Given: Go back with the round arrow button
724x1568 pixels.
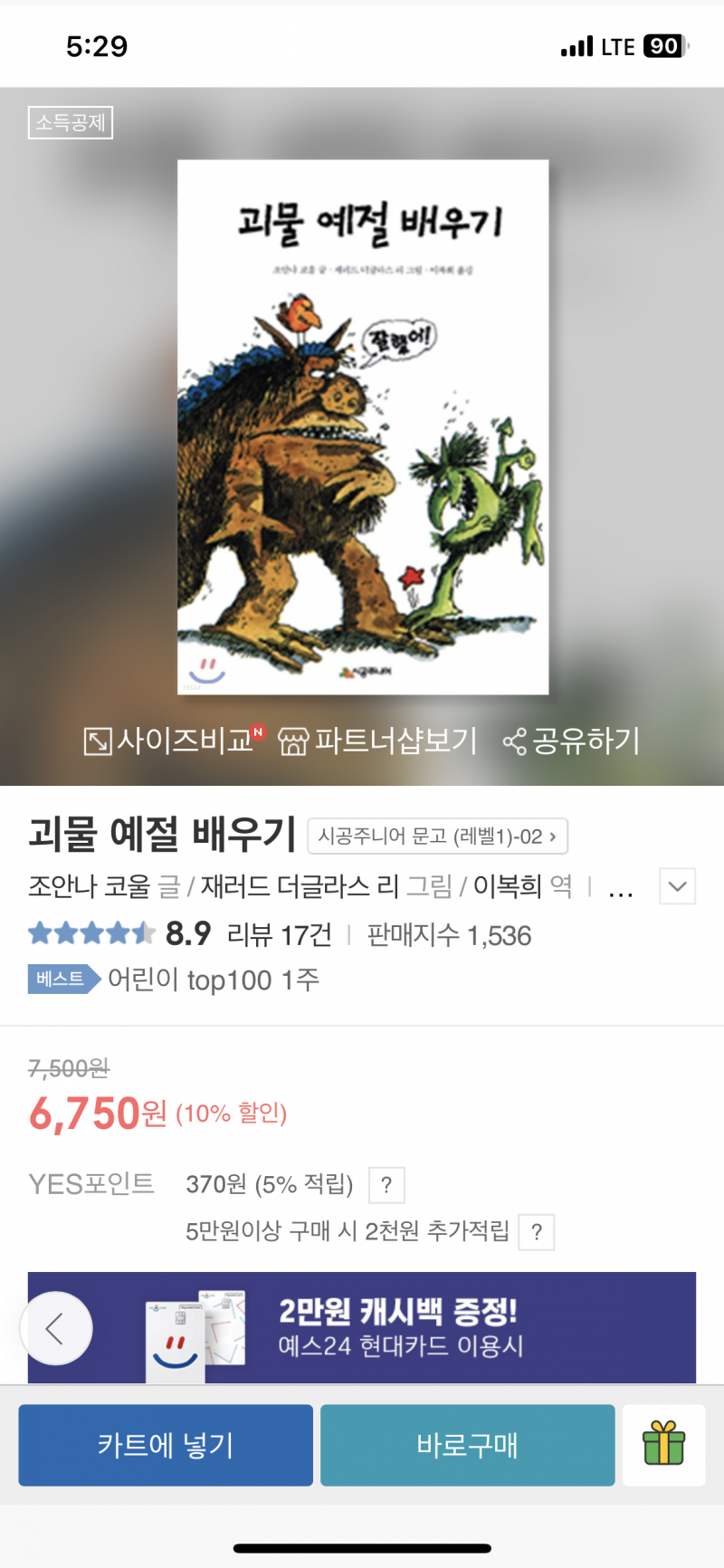Looking at the screenshot, I should (56, 1328).
